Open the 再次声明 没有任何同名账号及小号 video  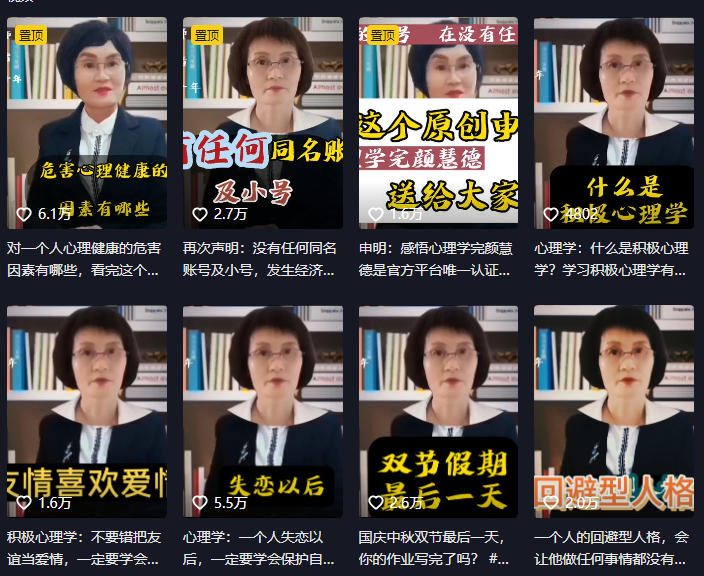262,123
